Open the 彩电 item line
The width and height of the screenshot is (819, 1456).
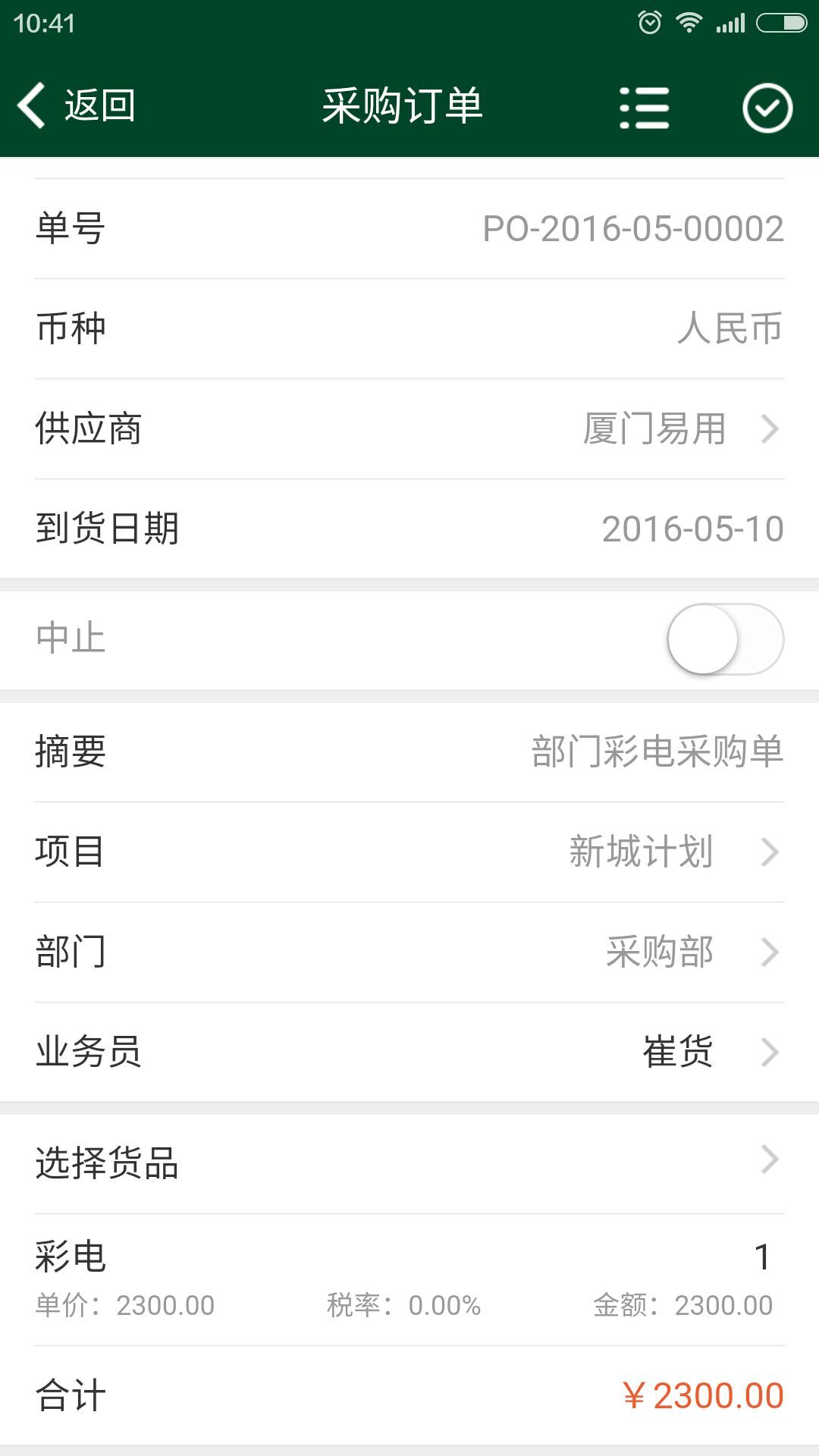pos(409,1280)
